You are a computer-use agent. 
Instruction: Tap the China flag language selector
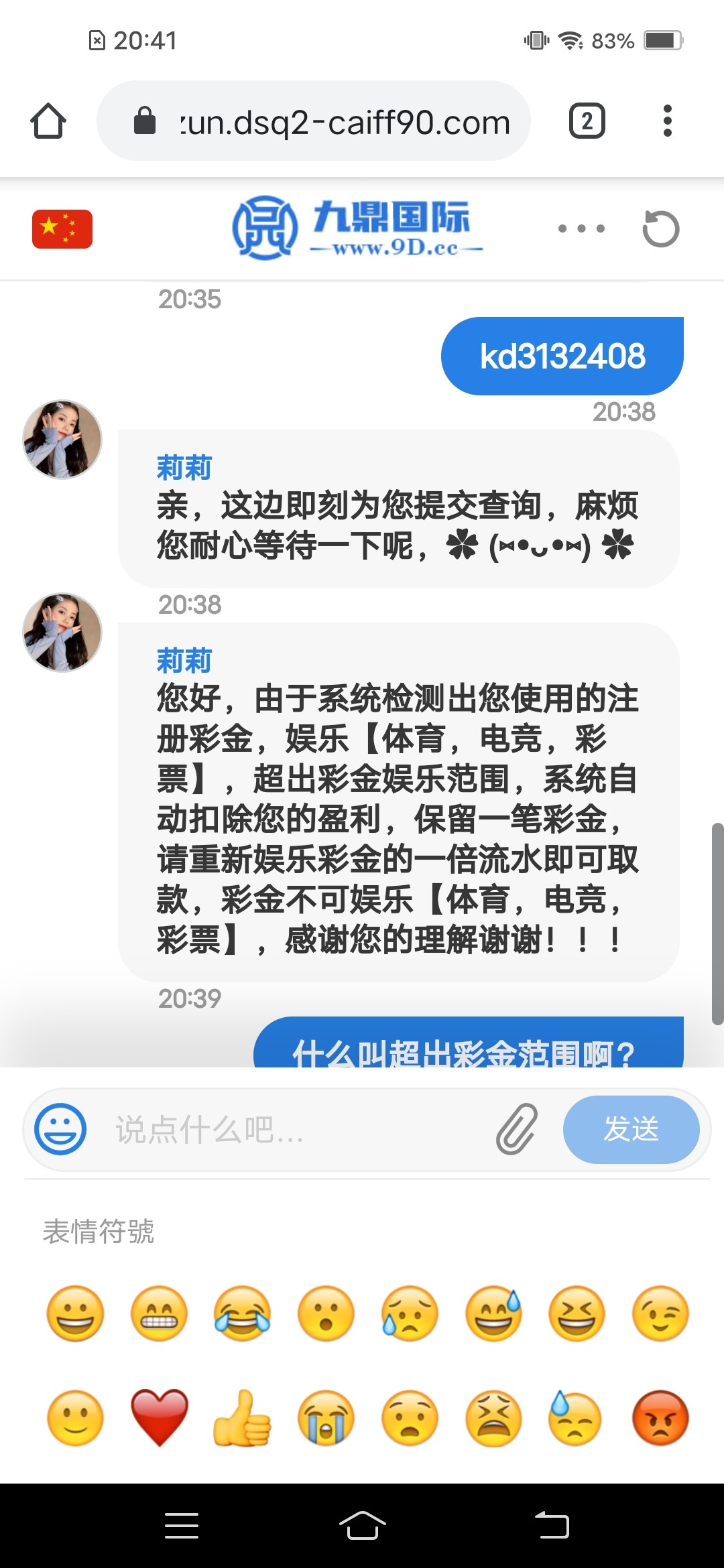pyautogui.click(x=62, y=229)
